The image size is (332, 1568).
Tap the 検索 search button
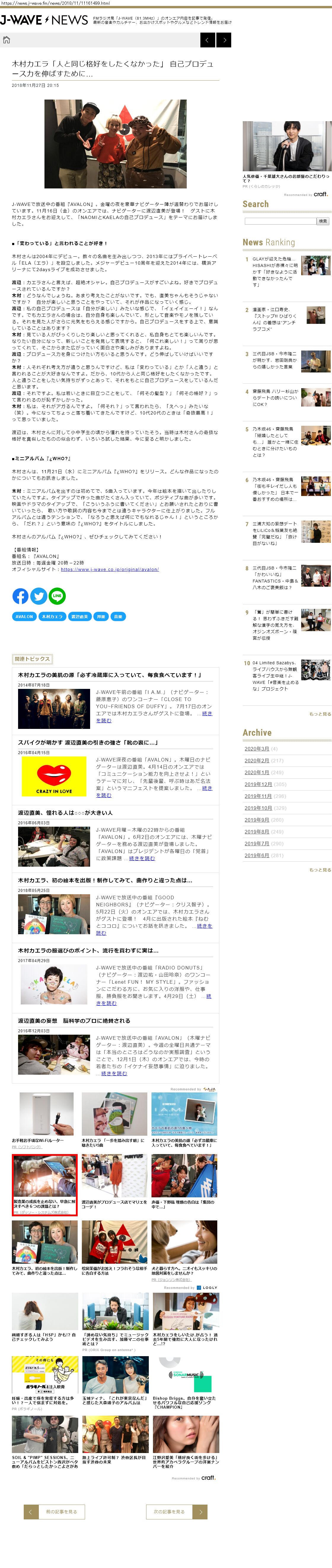click(x=323, y=221)
